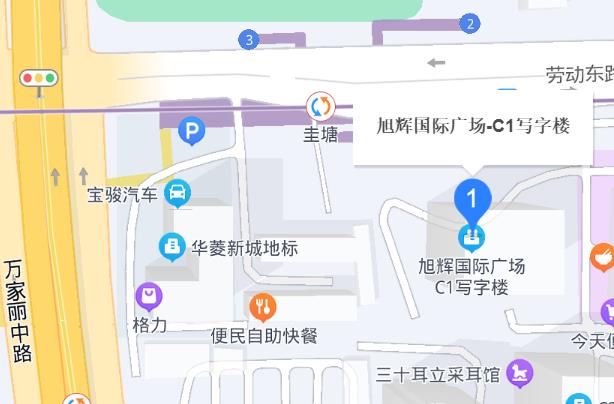This screenshot has height=404, width=614.
Task: Open the 旭辉国际广场-C1写字楼 info bubble
Action: (473, 126)
